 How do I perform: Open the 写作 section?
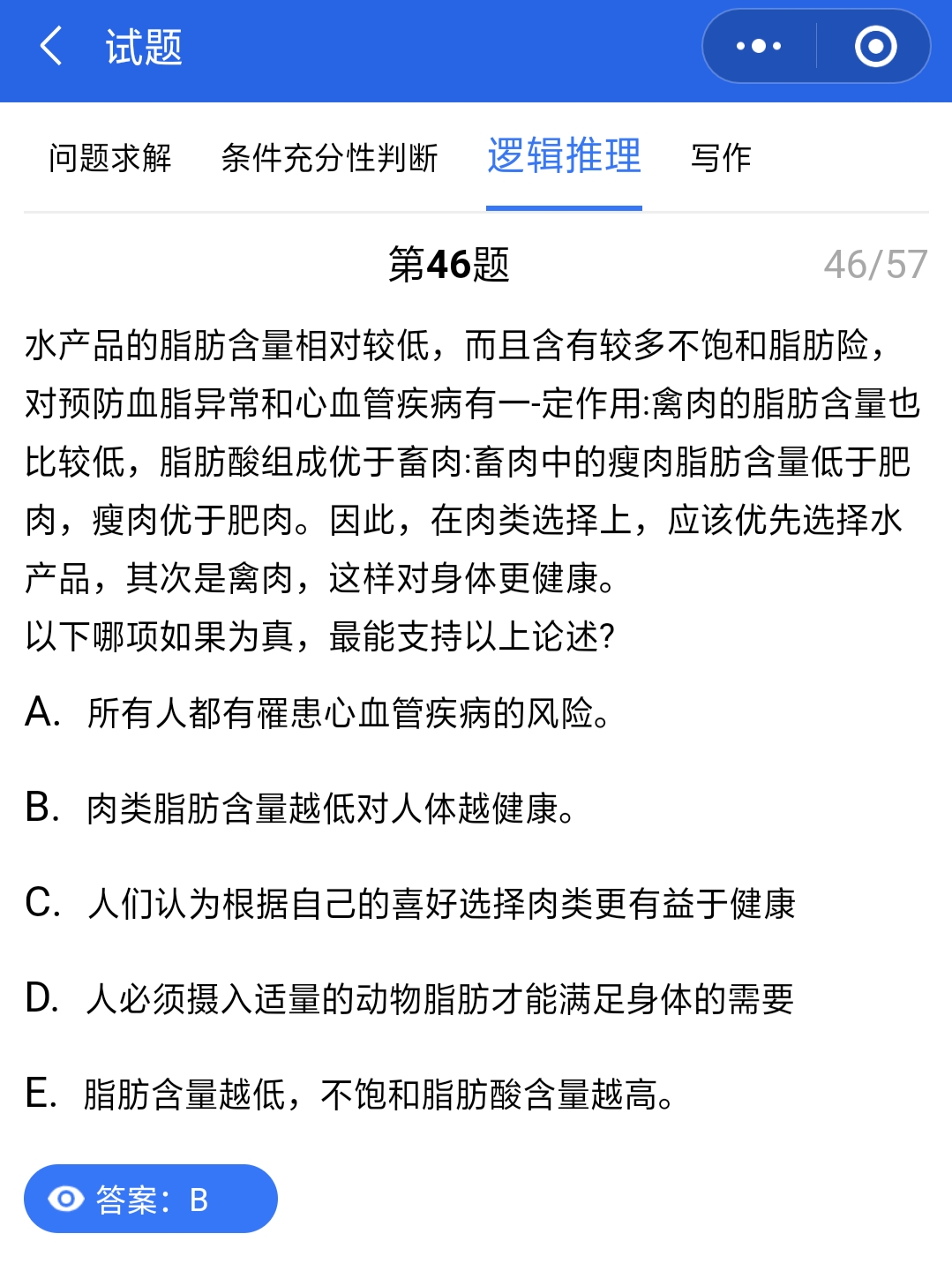[720, 159]
